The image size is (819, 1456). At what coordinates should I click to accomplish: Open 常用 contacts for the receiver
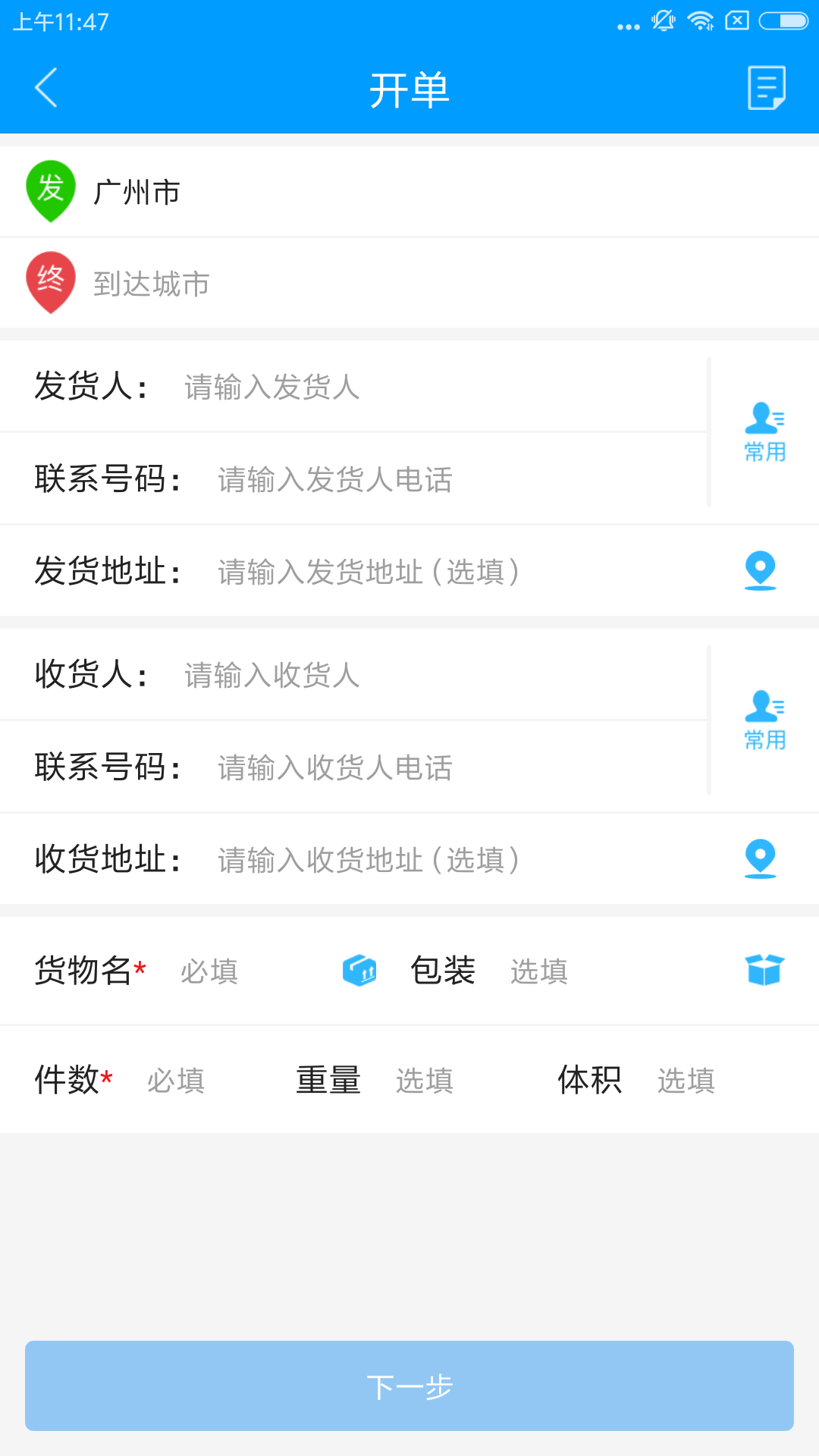click(764, 720)
